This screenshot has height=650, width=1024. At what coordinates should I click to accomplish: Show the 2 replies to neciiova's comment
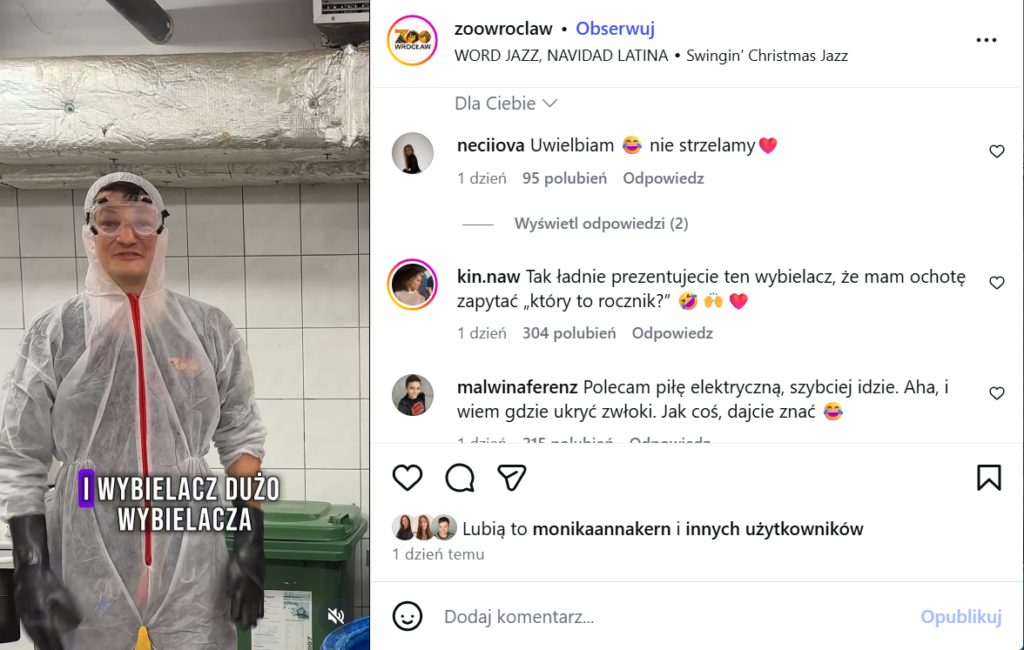[601, 224]
